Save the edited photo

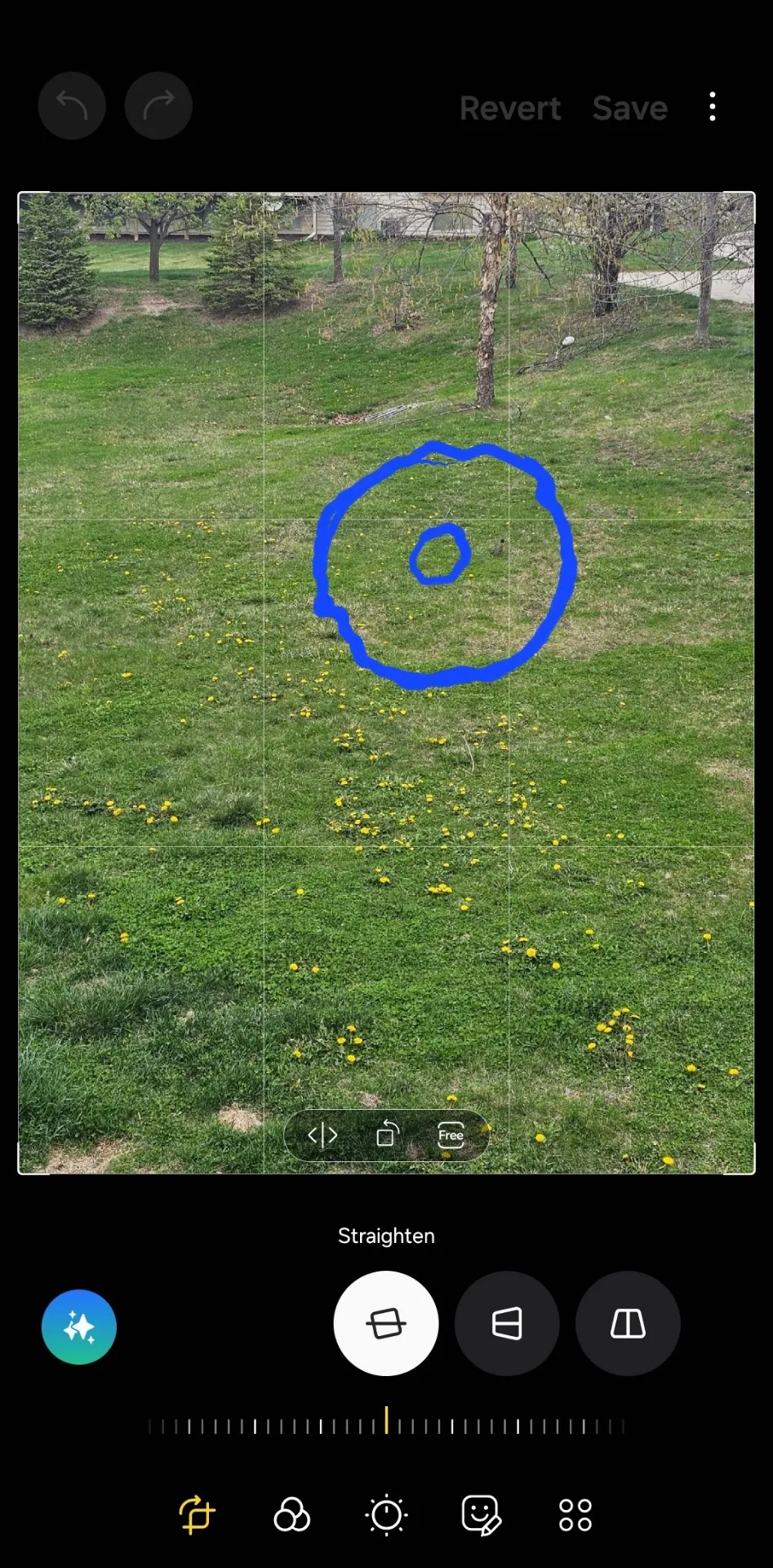point(629,109)
